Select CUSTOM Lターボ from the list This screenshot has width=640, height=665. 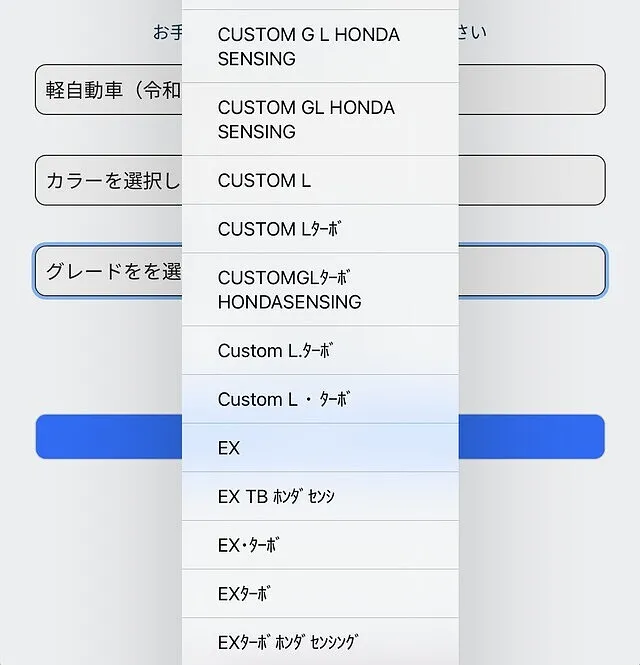tap(320, 229)
